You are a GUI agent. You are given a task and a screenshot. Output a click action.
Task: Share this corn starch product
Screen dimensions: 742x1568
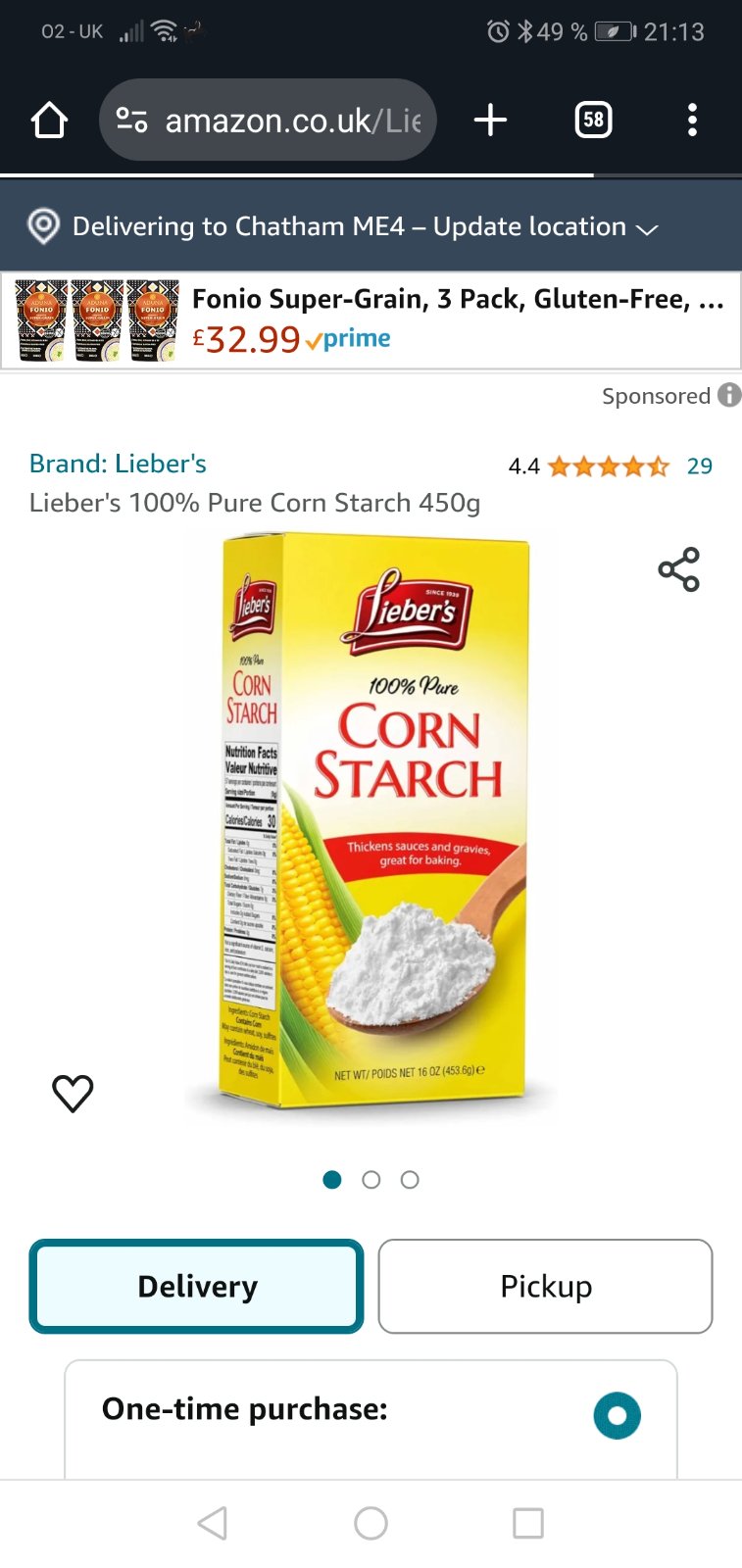coord(678,569)
